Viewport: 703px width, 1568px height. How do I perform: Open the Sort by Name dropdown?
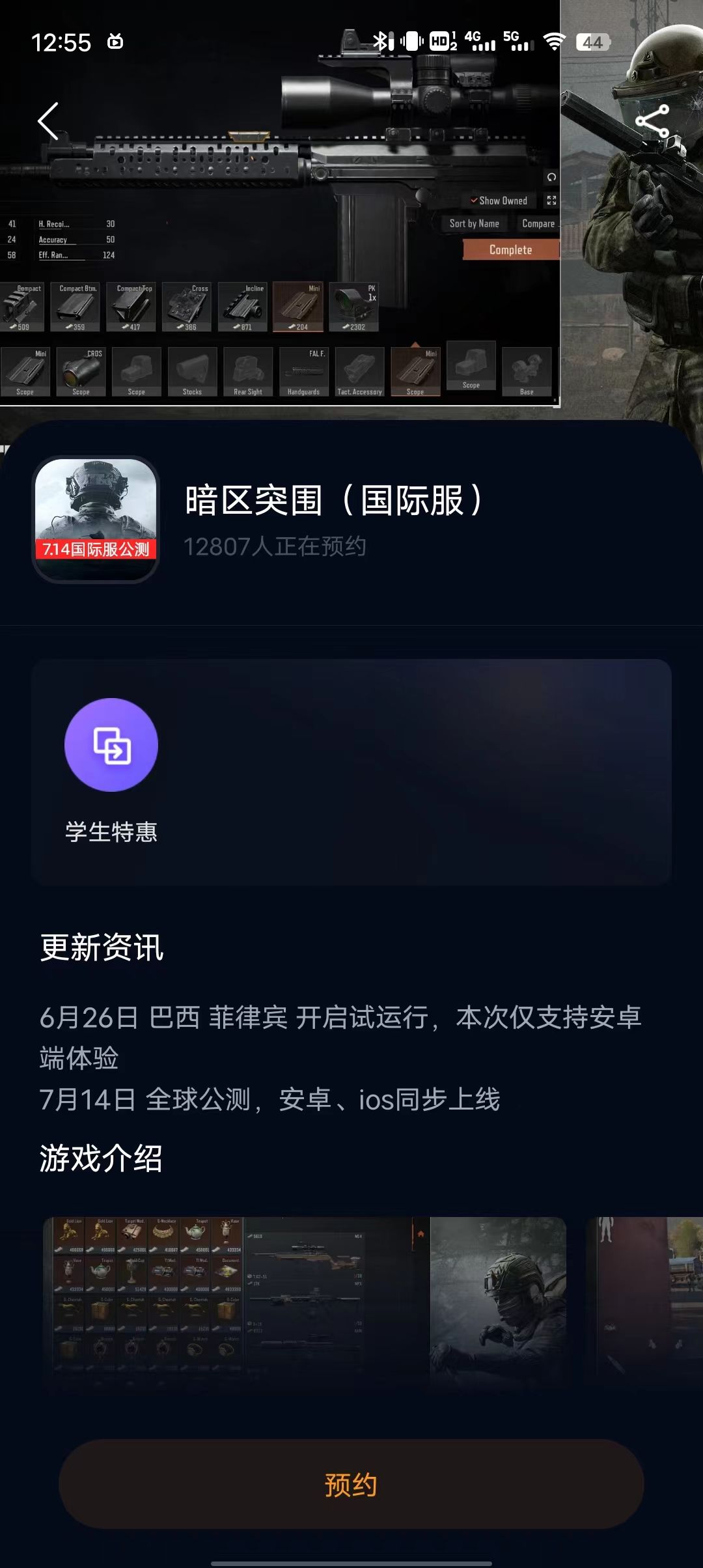[475, 223]
